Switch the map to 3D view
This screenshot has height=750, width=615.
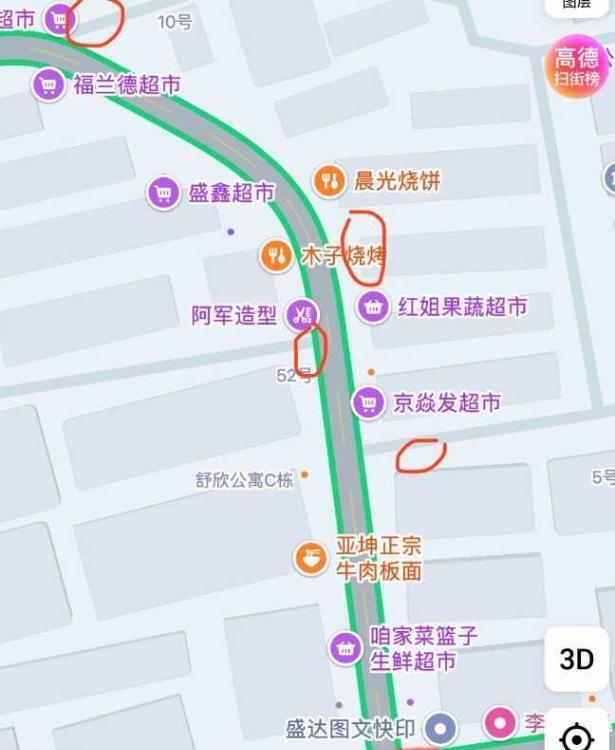click(576, 659)
